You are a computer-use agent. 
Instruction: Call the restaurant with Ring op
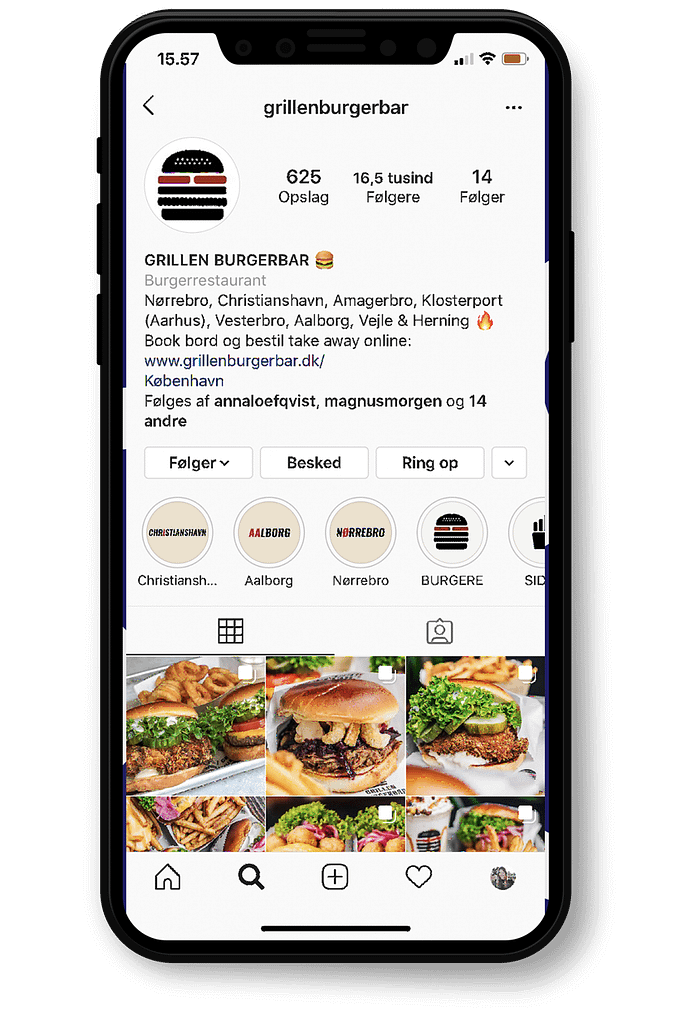430,463
